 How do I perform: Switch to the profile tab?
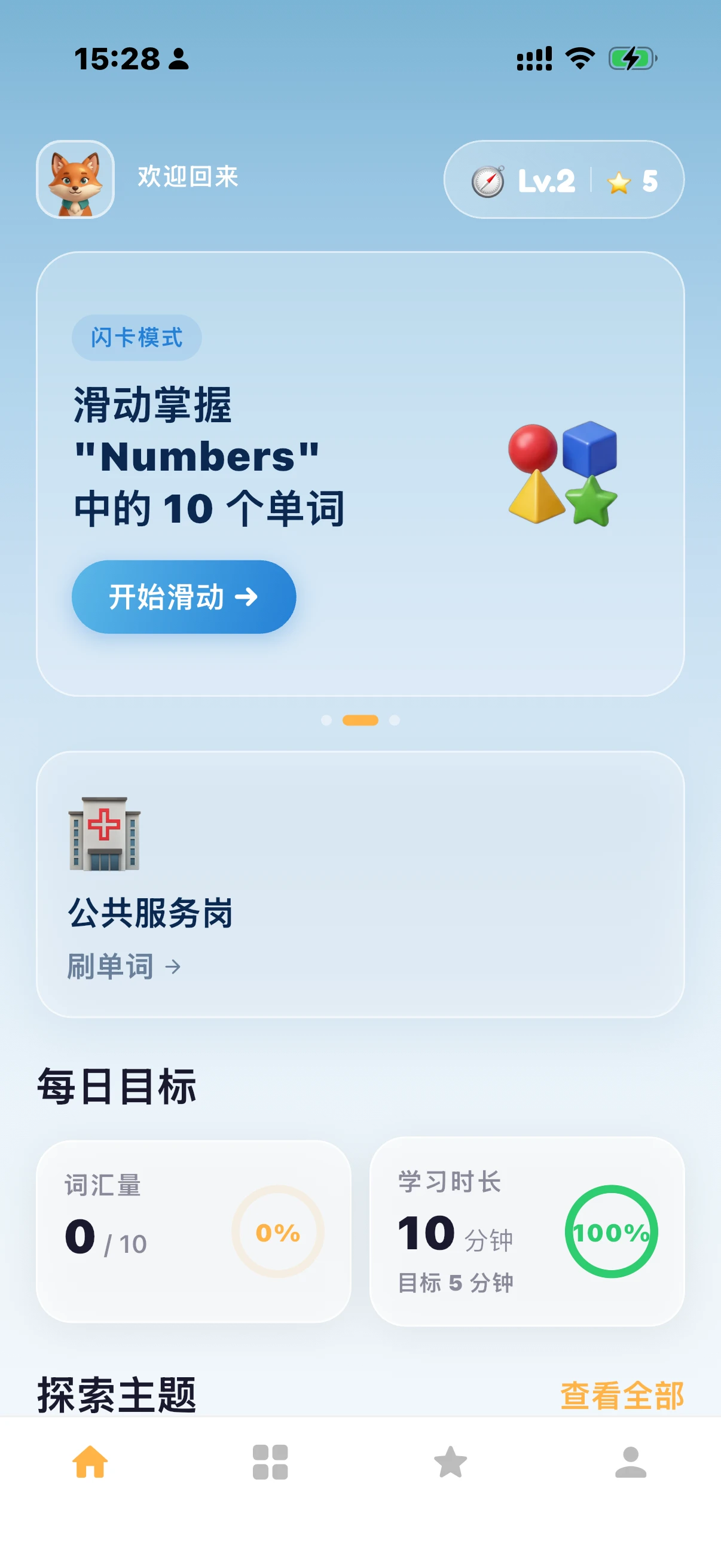630,1462
